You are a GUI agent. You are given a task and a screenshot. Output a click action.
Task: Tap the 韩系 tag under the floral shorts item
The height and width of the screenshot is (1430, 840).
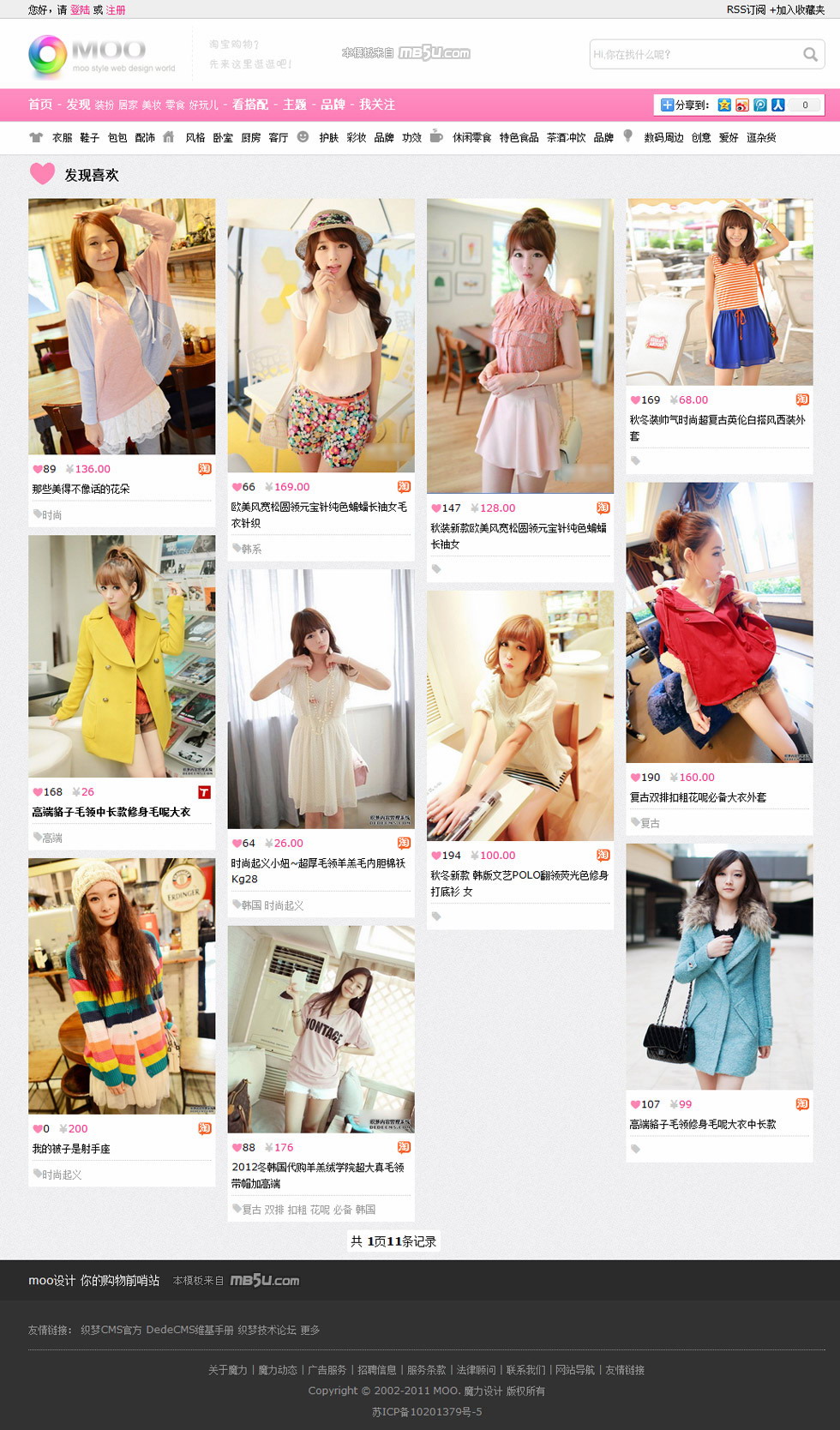[252, 550]
